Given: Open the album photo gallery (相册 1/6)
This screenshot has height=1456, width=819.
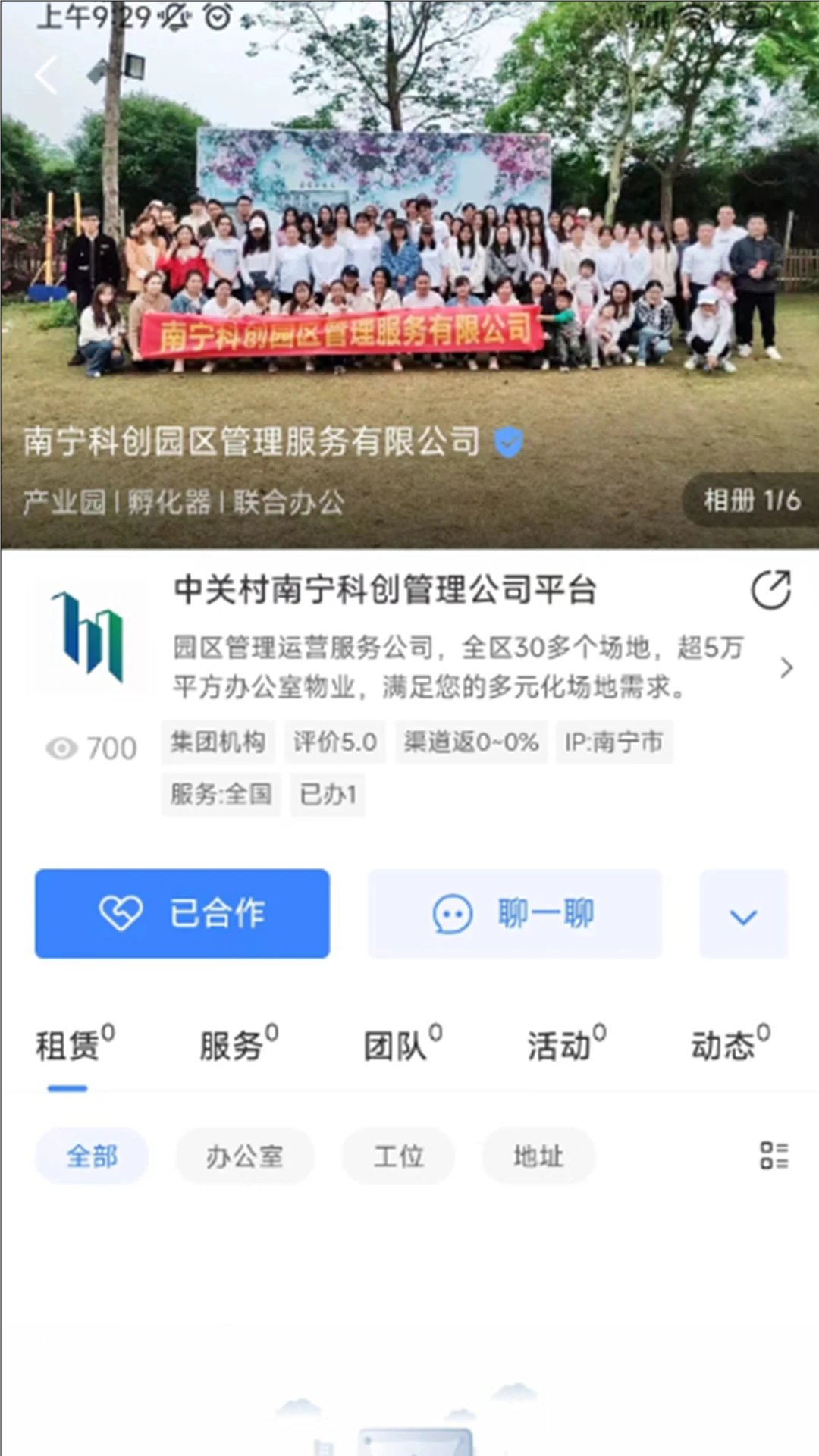Looking at the screenshot, I should click(751, 500).
